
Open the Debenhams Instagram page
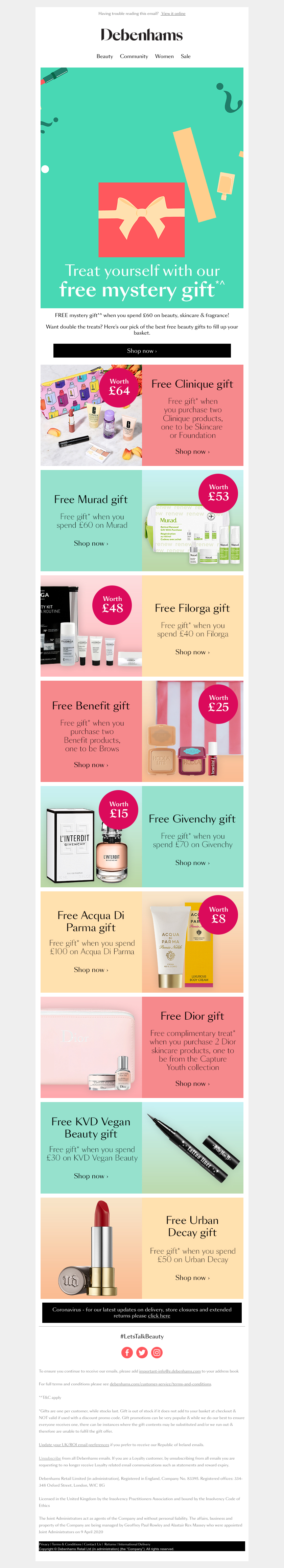[x=157, y=1353]
